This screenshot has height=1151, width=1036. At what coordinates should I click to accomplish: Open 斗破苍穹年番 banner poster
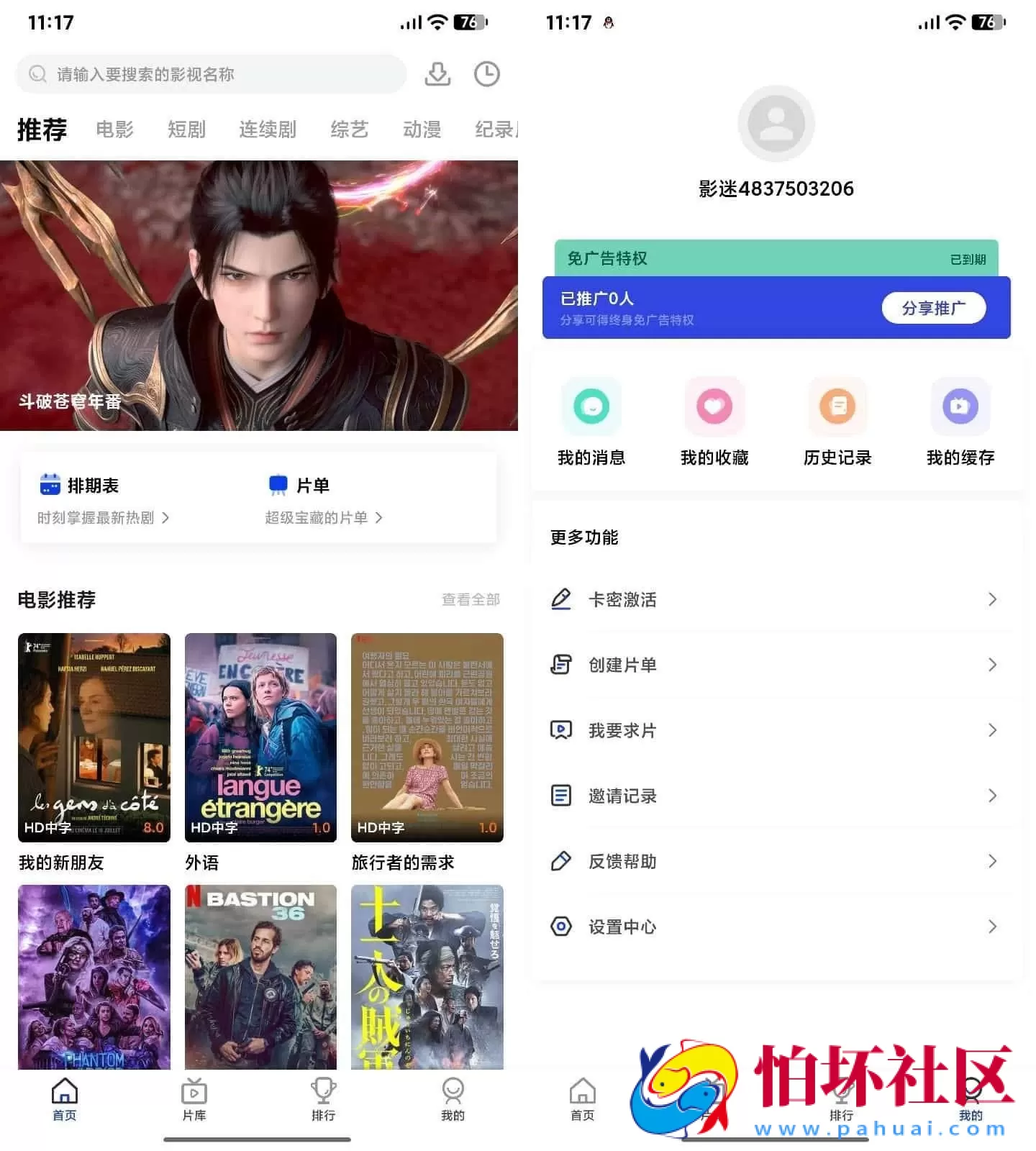tap(259, 295)
